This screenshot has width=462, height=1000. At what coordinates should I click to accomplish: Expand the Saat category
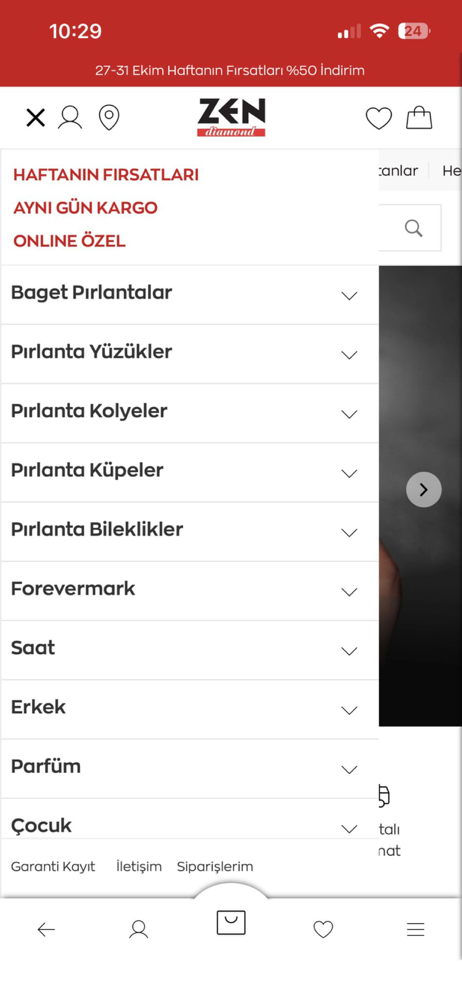(x=190, y=651)
